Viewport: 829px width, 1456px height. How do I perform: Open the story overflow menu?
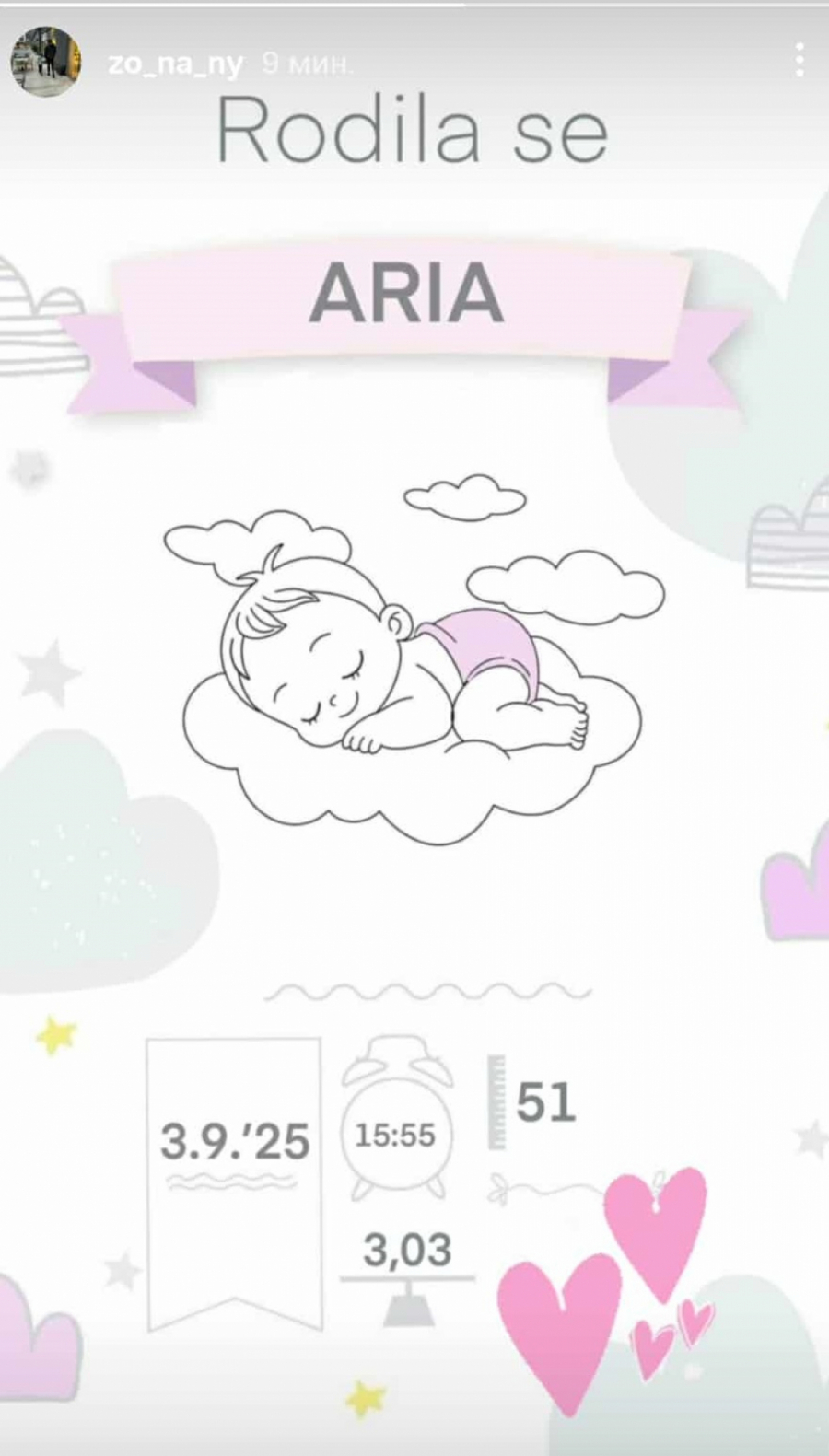(800, 61)
